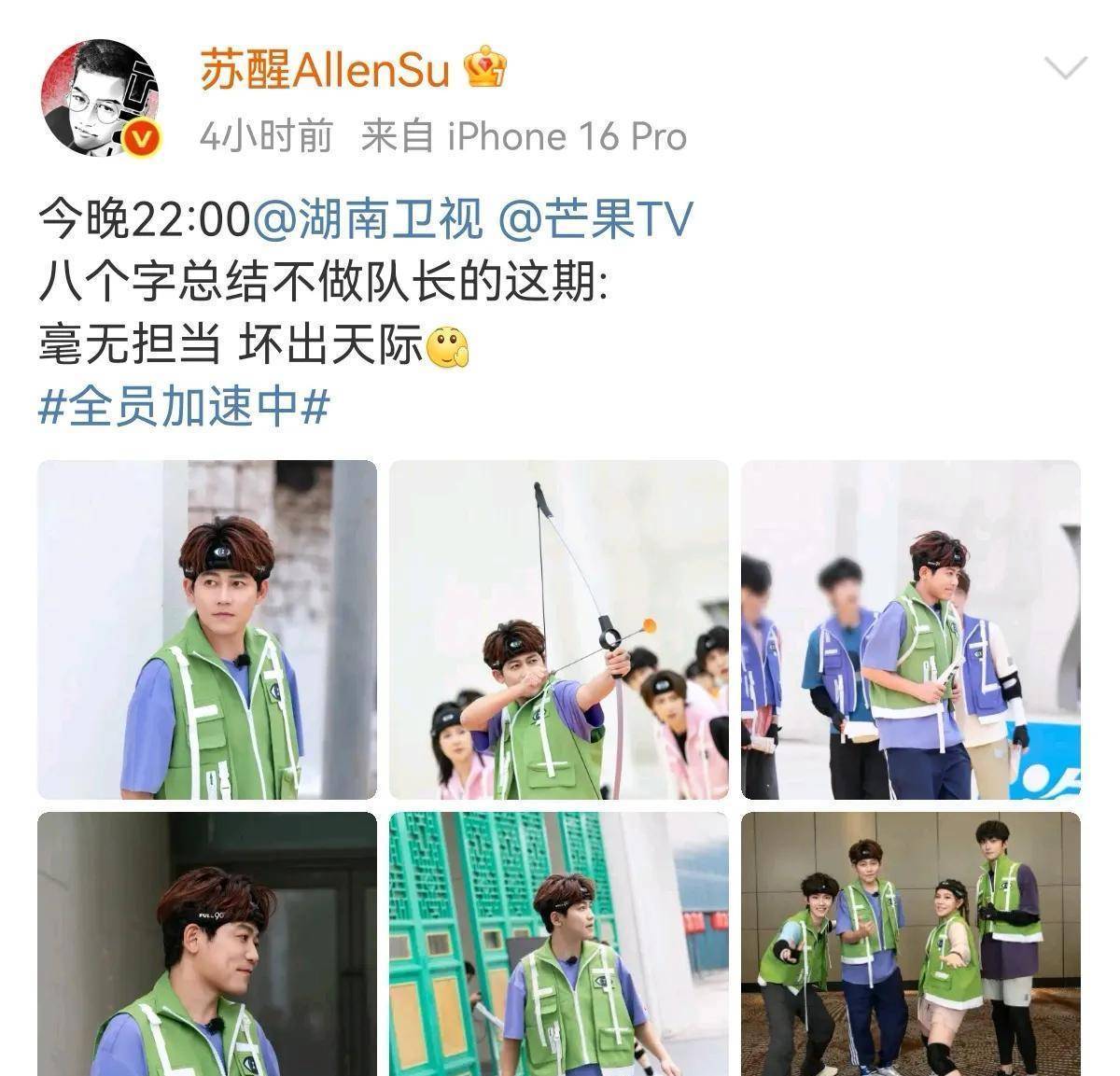The height and width of the screenshot is (1076, 1120).
Task: View the group photo of four people
Action: click(910, 943)
